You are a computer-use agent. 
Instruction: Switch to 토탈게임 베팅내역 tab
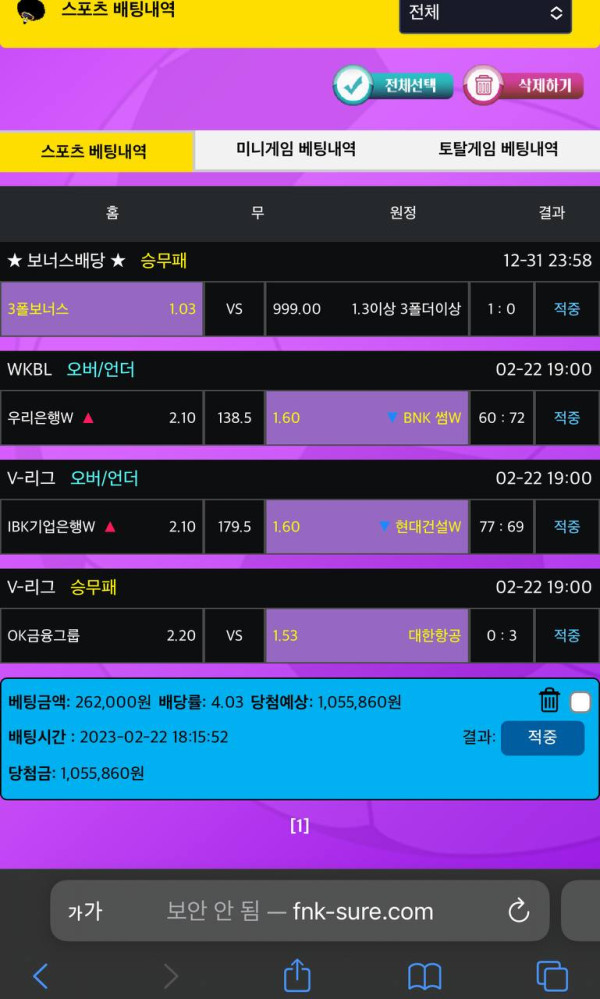tap(498, 150)
